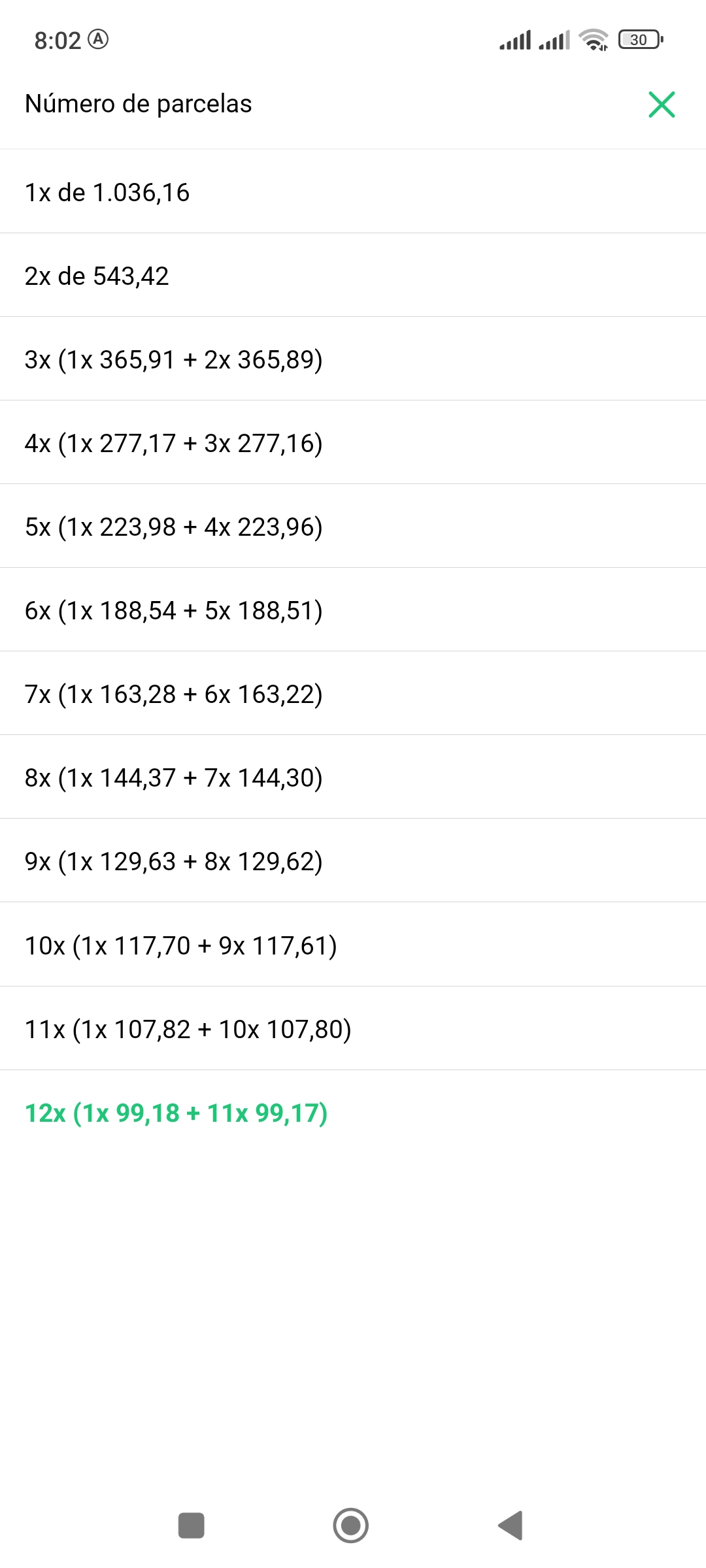Pick the 9x option of 129,62

point(353,860)
